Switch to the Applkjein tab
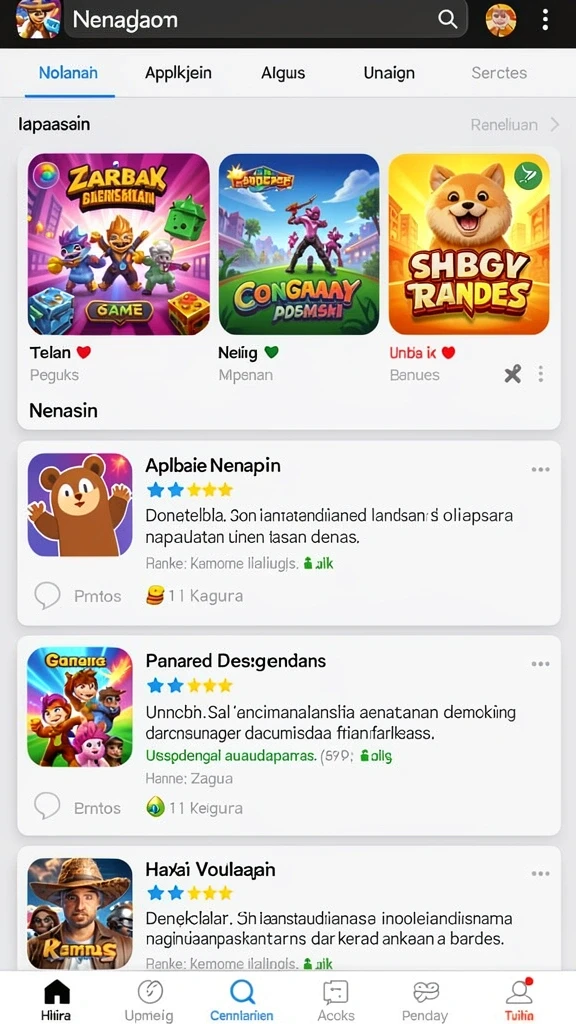The image size is (576, 1024). pos(178,72)
